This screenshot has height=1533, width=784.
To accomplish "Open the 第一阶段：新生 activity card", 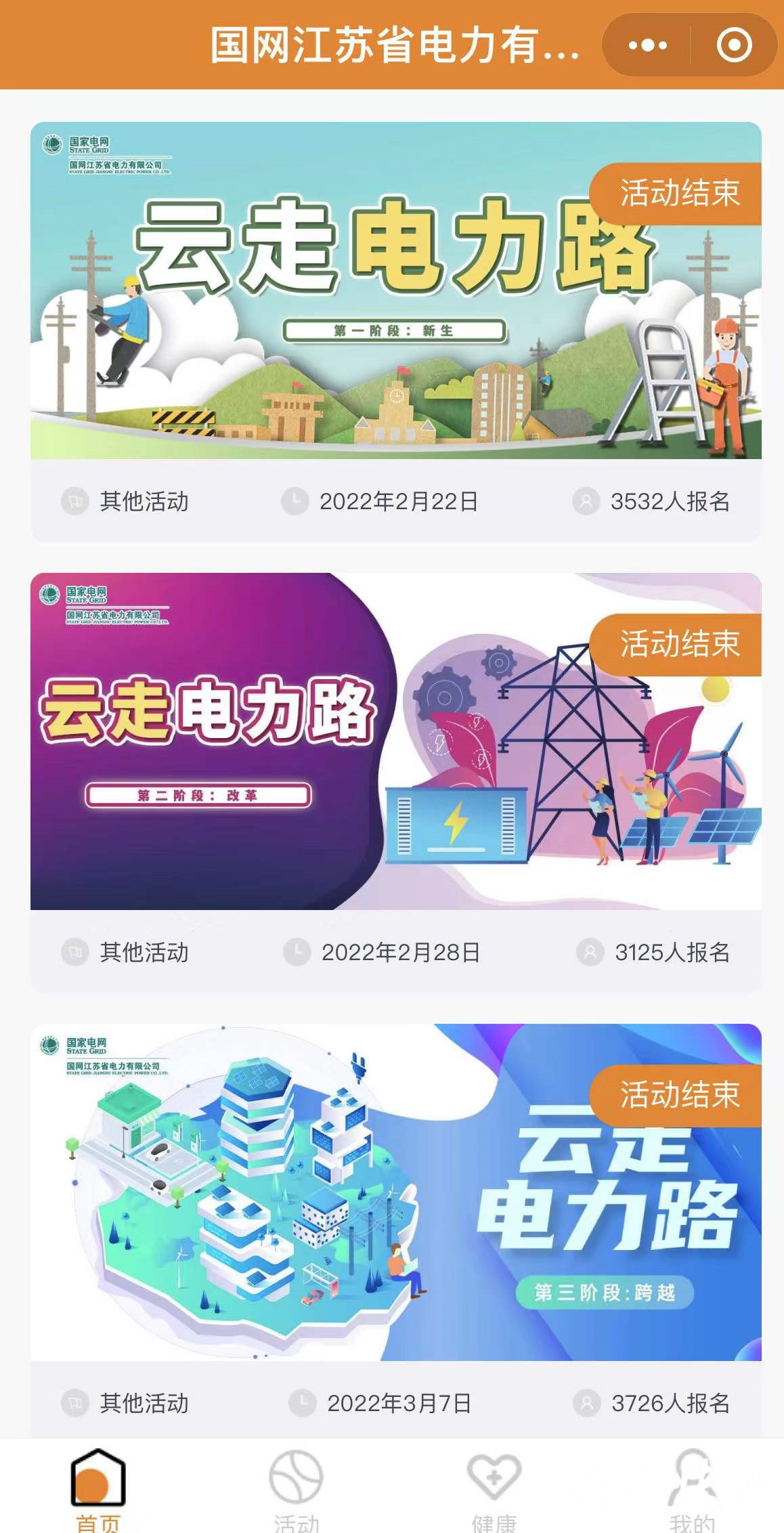I will pos(396,331).
